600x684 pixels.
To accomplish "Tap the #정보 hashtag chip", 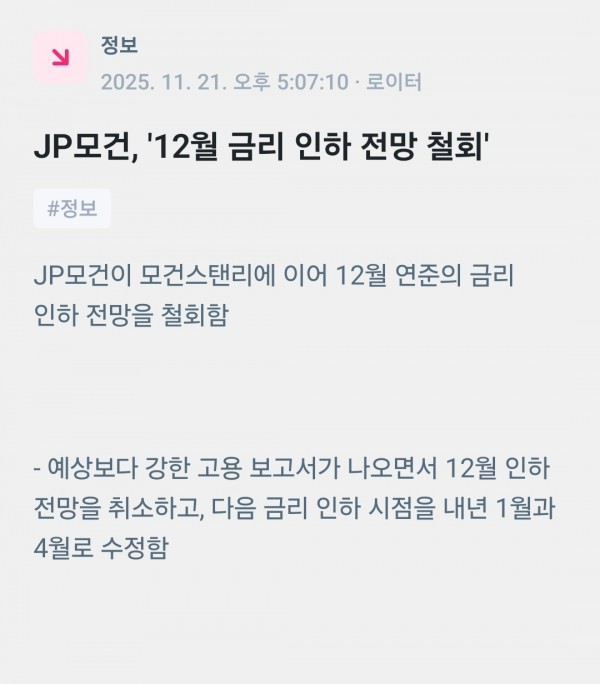I will coord(72,209).
